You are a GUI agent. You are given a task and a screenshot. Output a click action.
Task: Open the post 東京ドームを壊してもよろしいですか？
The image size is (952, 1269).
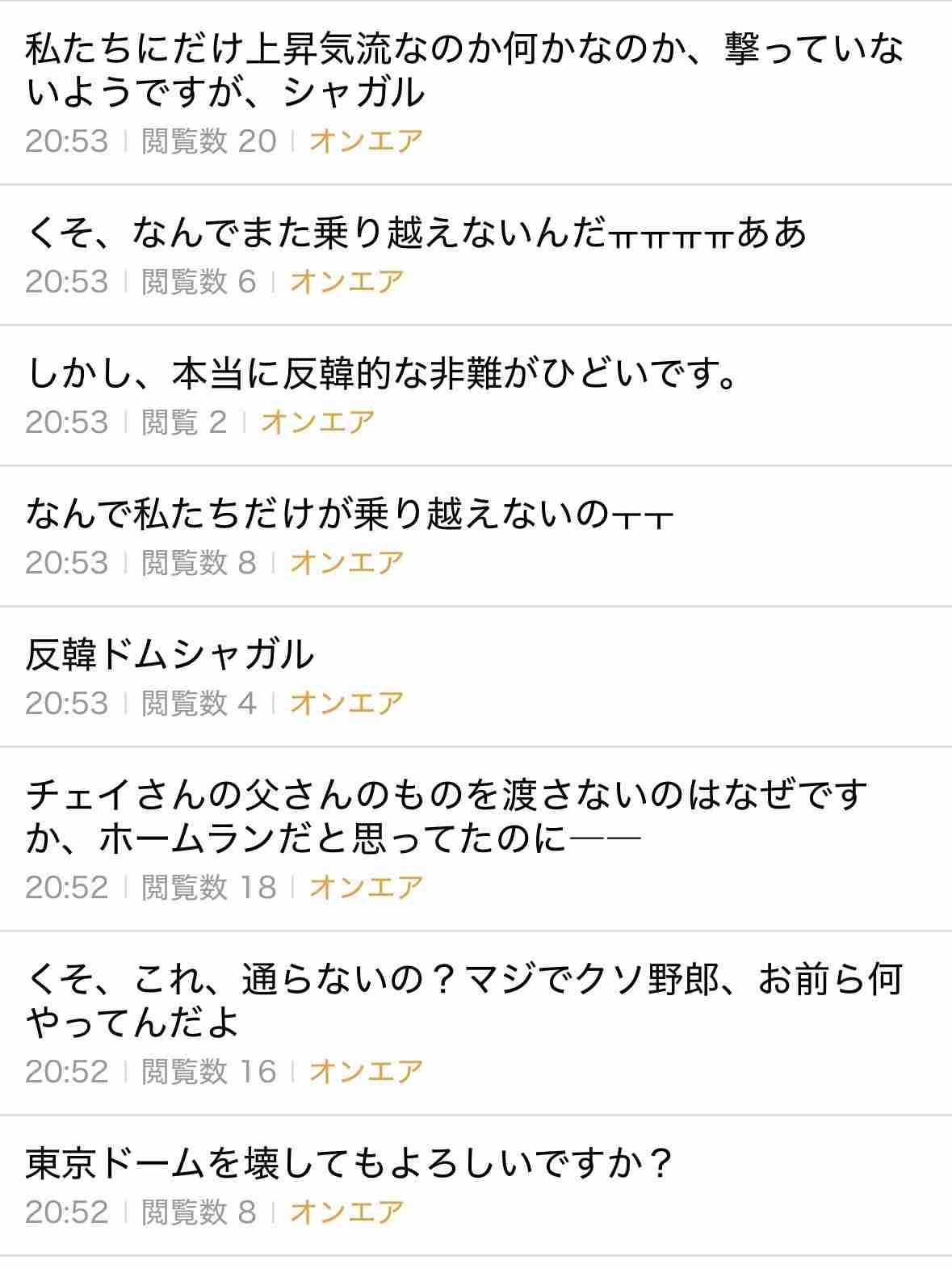pyautogui.click(x=349, y=1164)
